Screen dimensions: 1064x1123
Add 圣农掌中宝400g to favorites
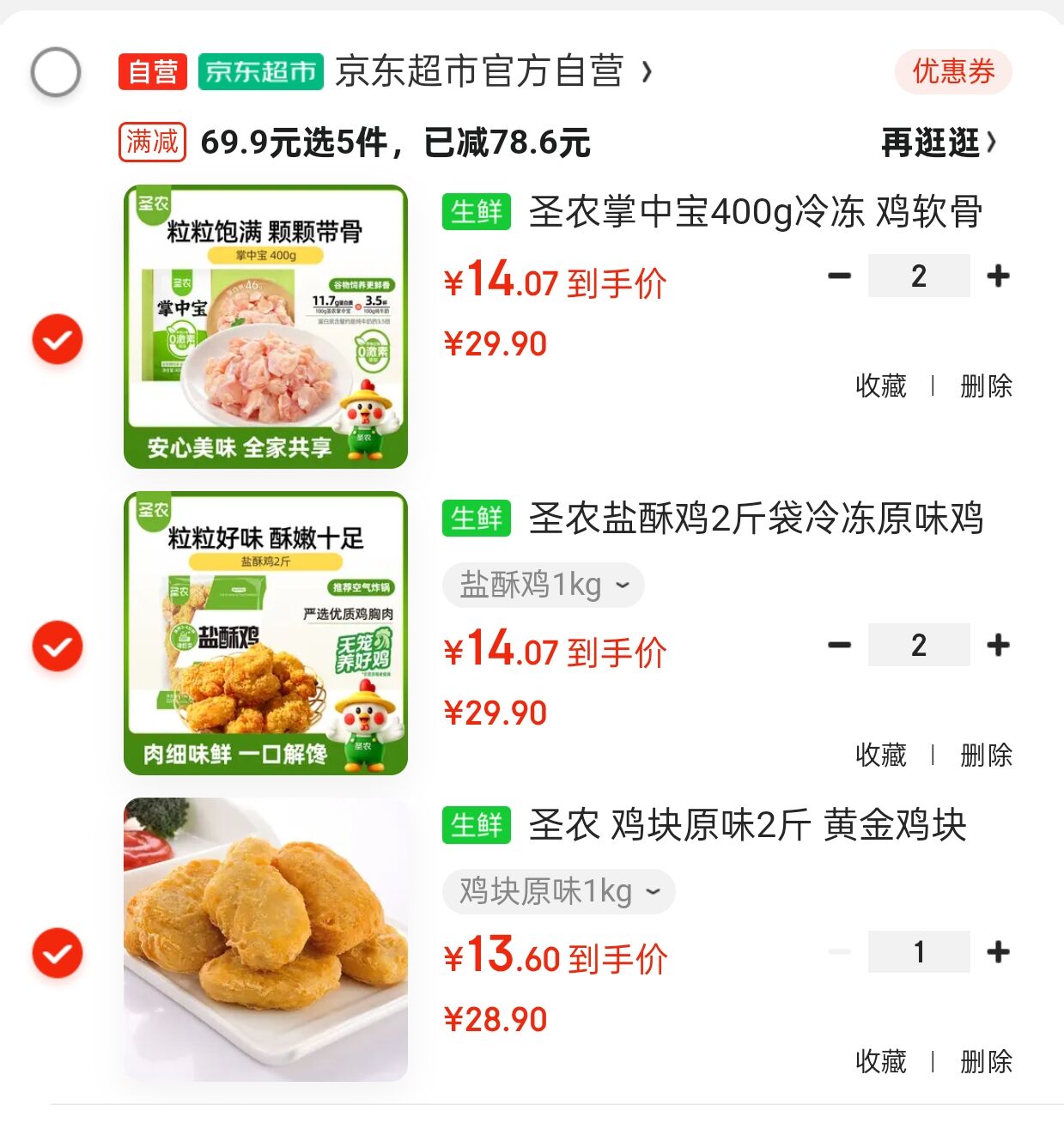881,386
